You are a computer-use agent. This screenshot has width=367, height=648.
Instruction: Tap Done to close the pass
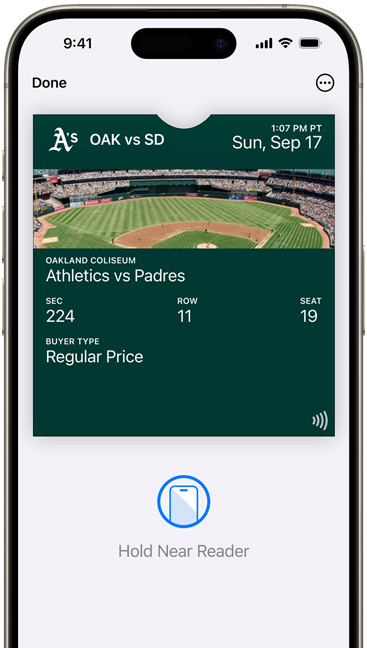[x=49, y=83]
